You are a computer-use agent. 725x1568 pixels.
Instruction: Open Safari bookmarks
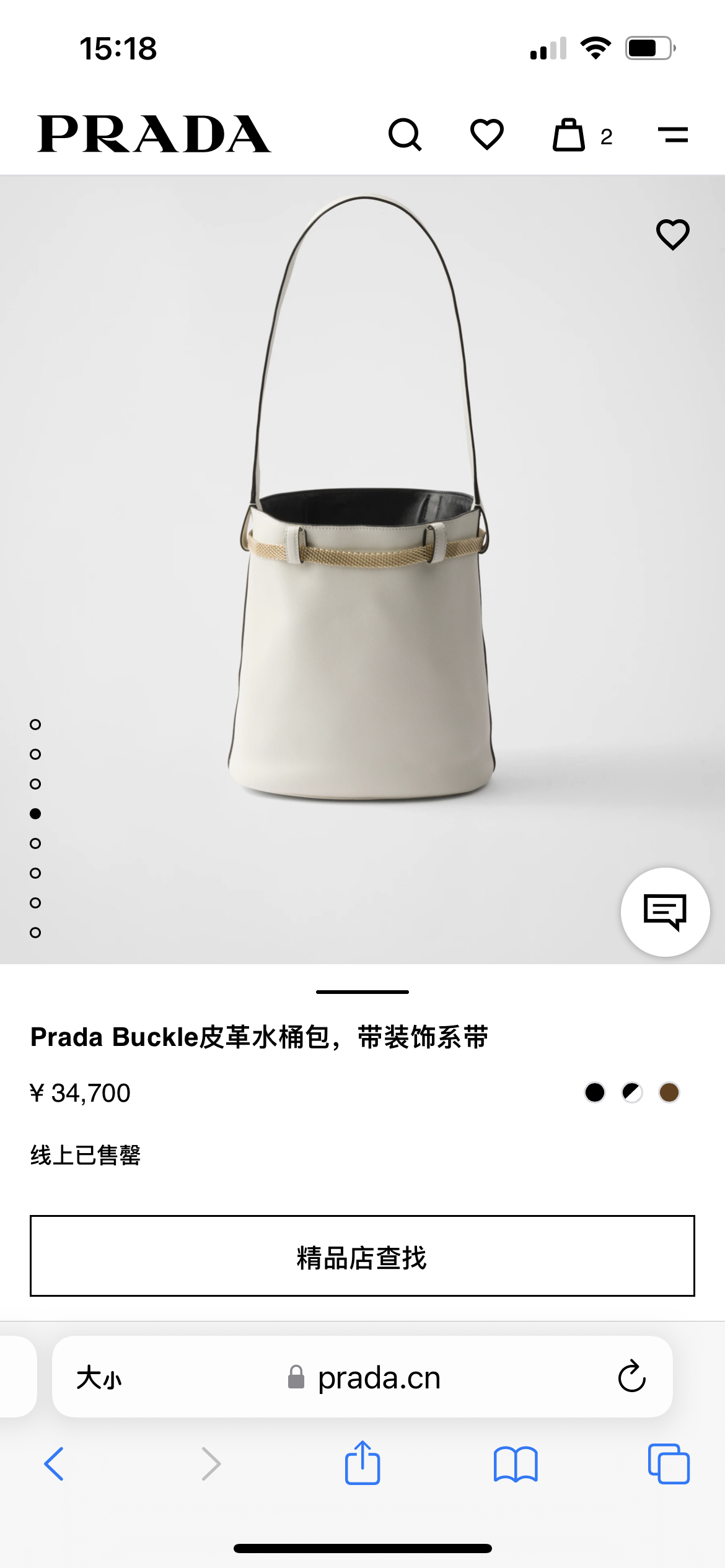[516, 1464]
